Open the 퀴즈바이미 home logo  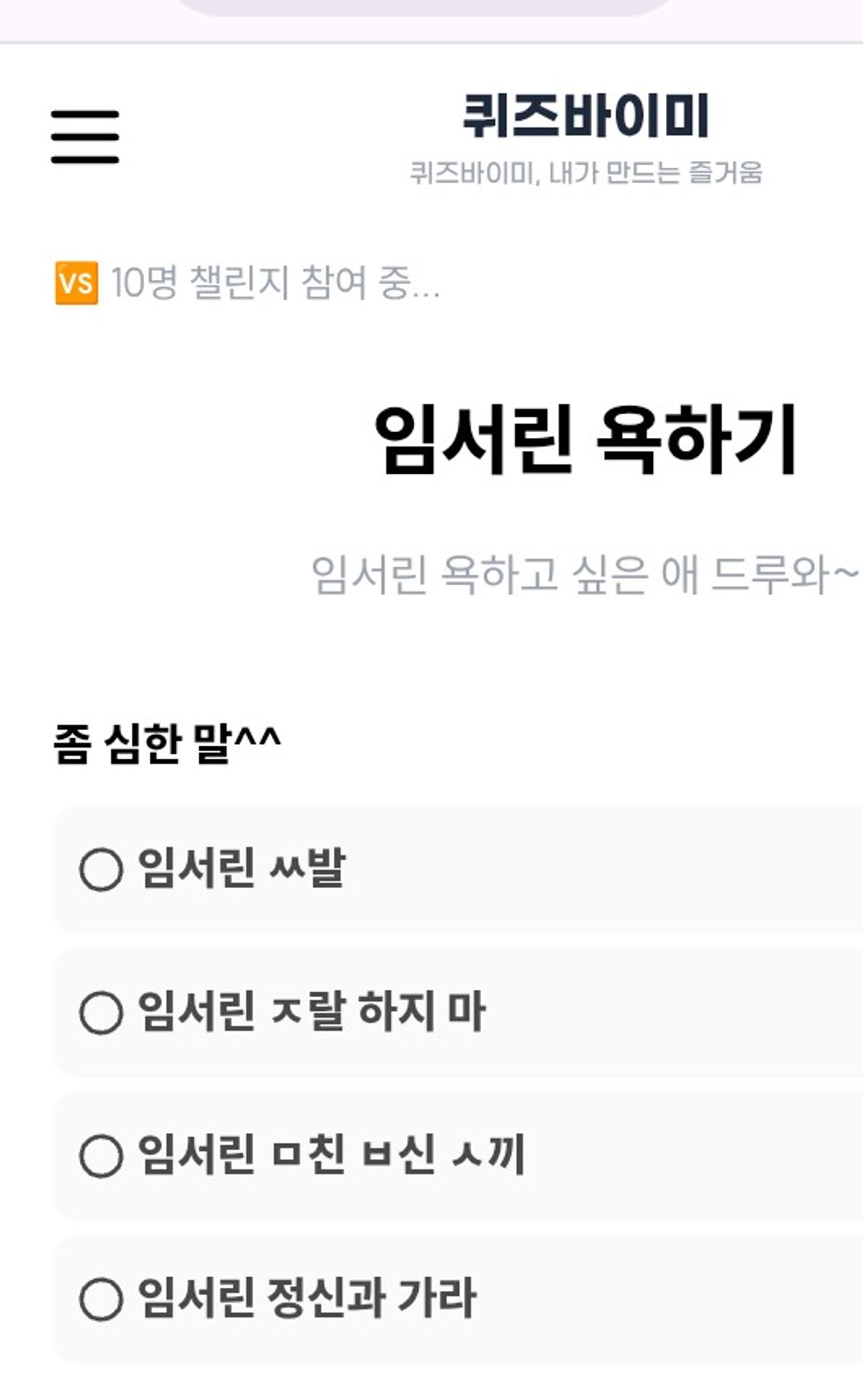tap(585, 116)
